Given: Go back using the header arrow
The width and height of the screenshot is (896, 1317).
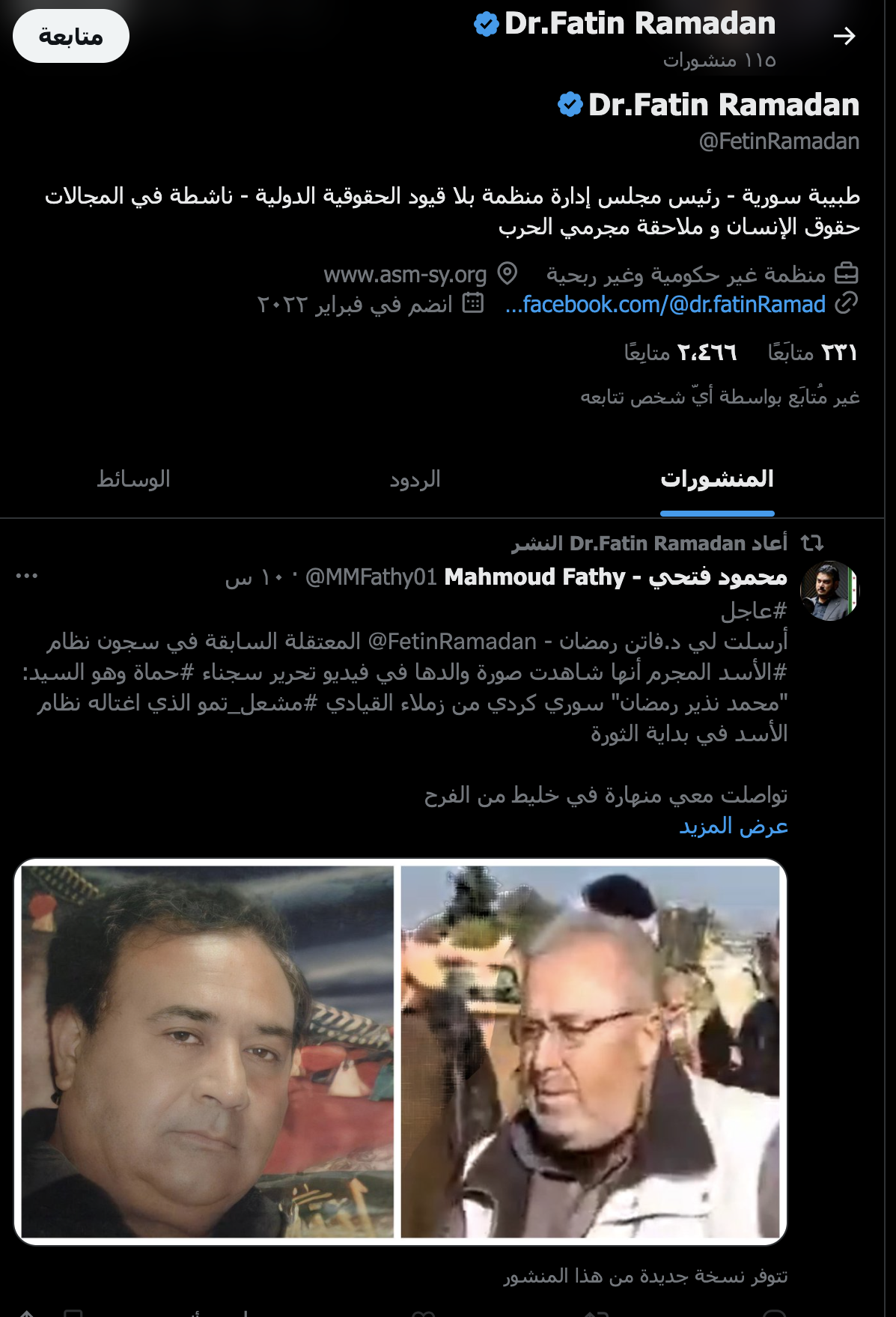Looking at the screenshot, I should pos(844,36).
